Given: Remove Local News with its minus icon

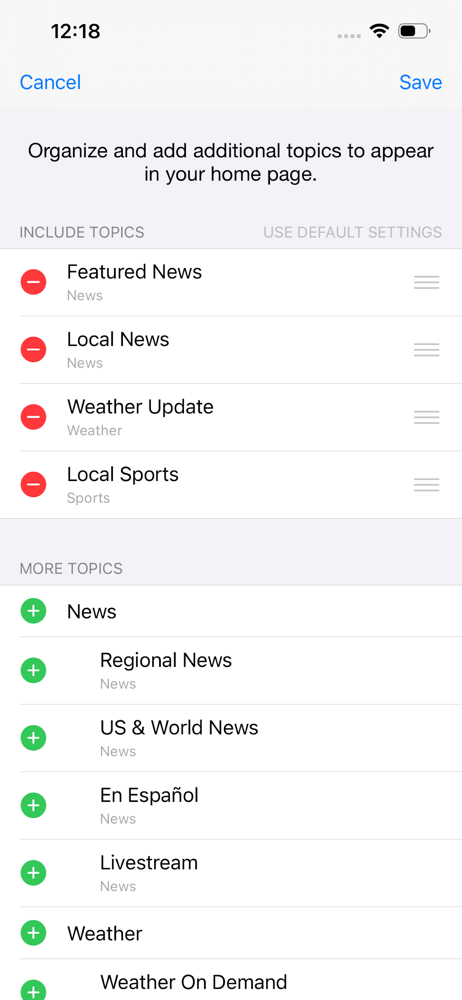Looking at the screenshot, I should (33, 349).
